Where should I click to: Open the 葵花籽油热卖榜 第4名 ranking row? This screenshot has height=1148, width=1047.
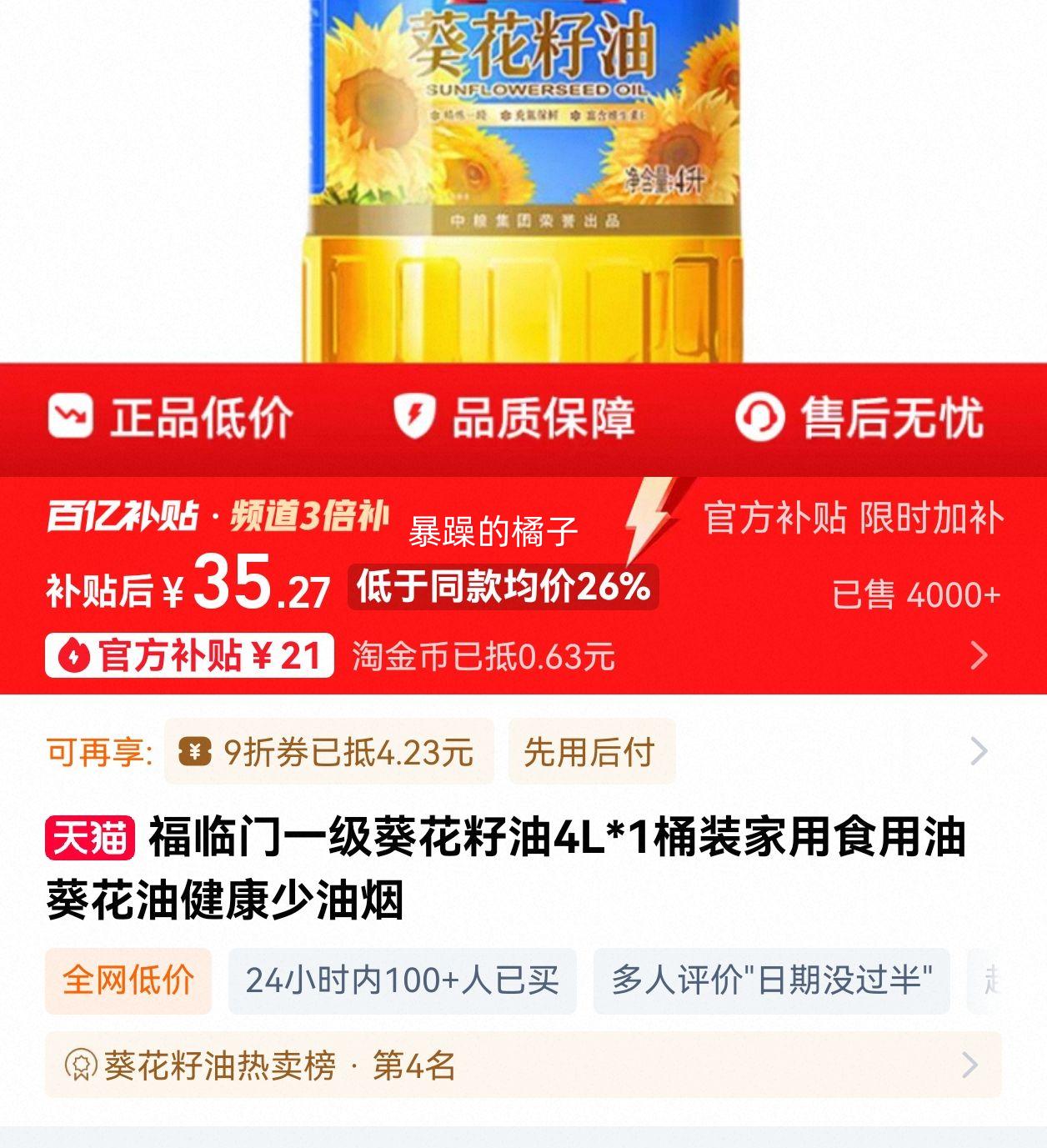(x=523, y=1065)
